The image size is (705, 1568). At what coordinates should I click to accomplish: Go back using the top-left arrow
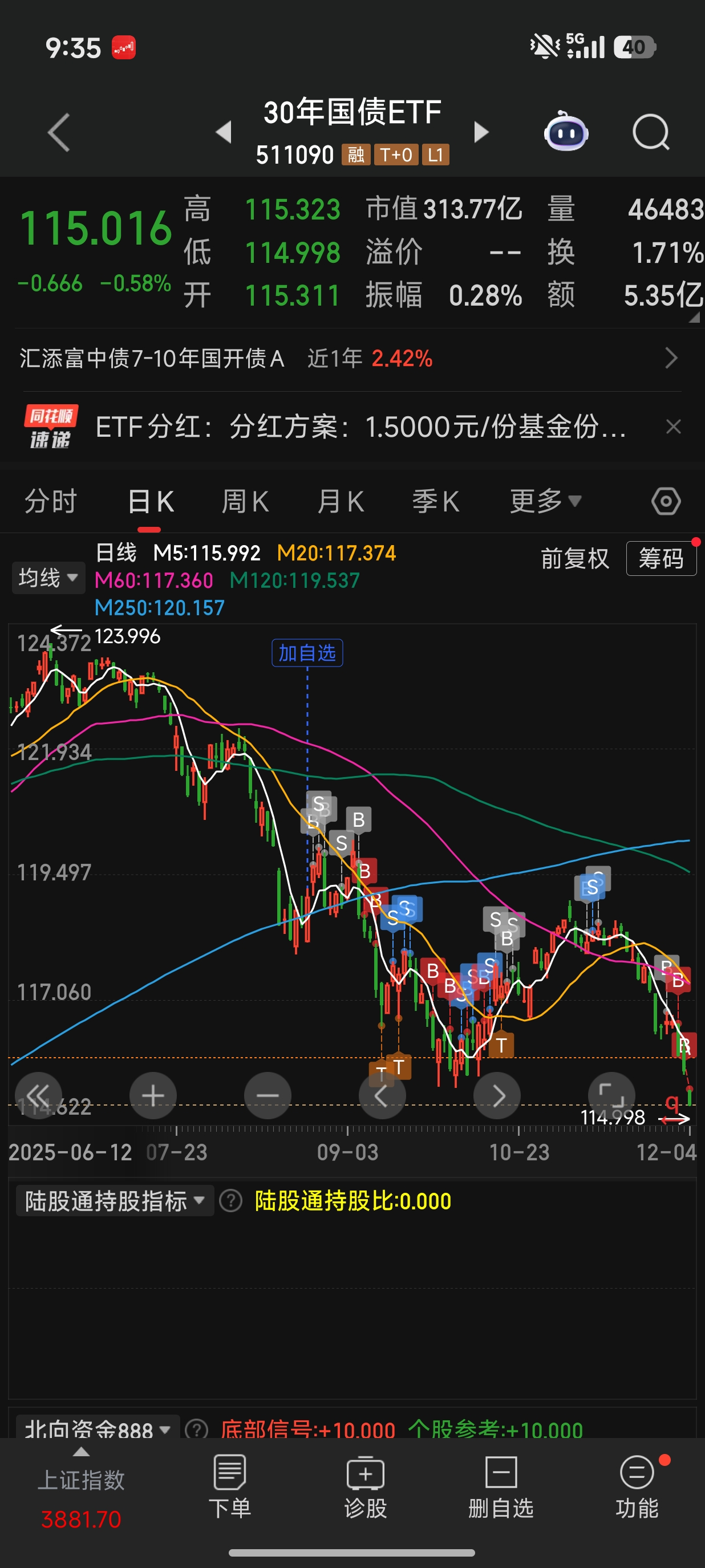point(59,132)
